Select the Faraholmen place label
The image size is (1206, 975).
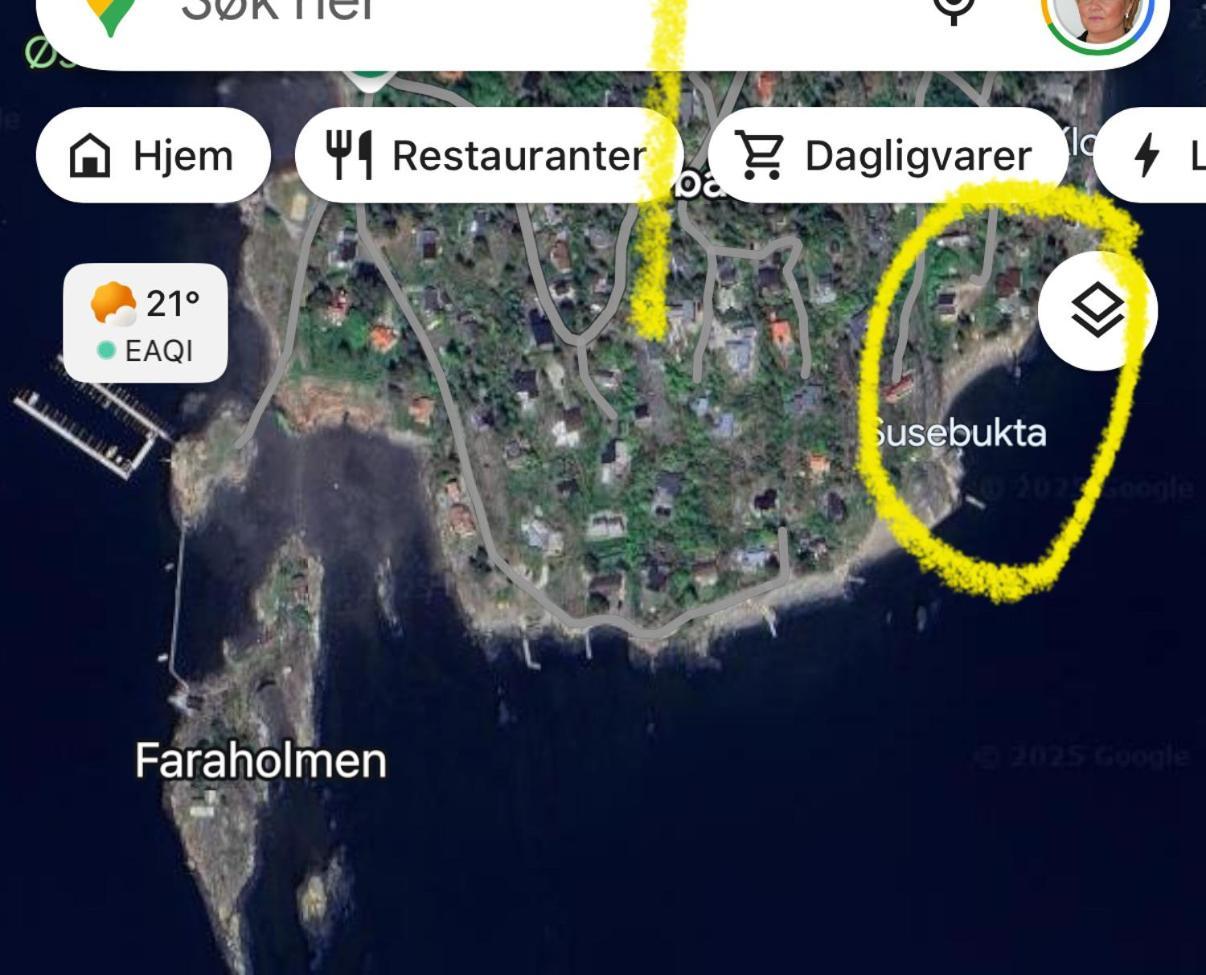click(261, 761)
